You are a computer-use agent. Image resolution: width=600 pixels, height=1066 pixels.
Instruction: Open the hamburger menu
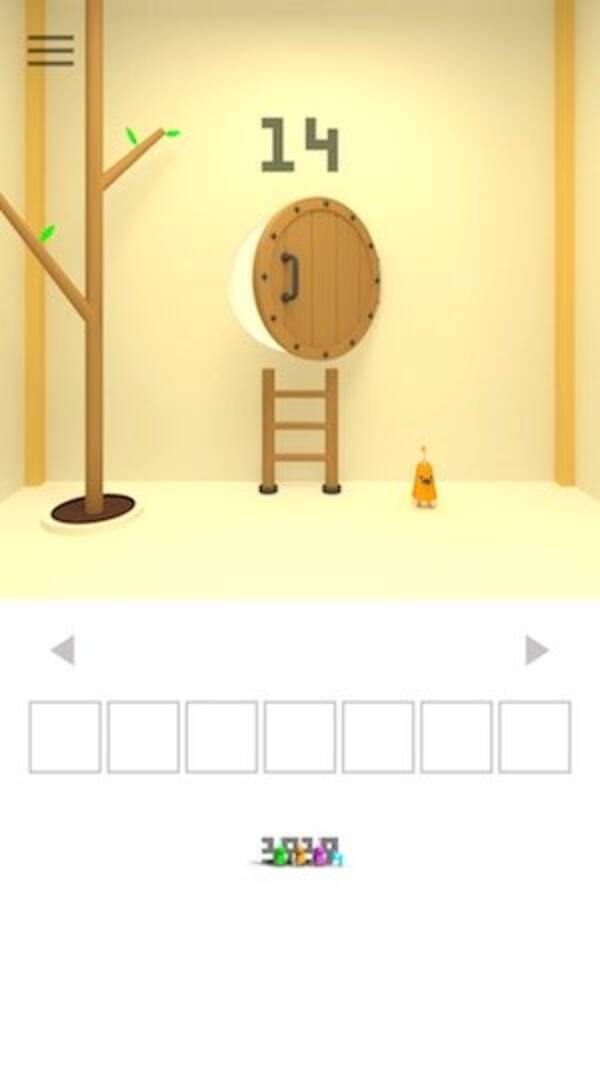click(x=50, y=50)
